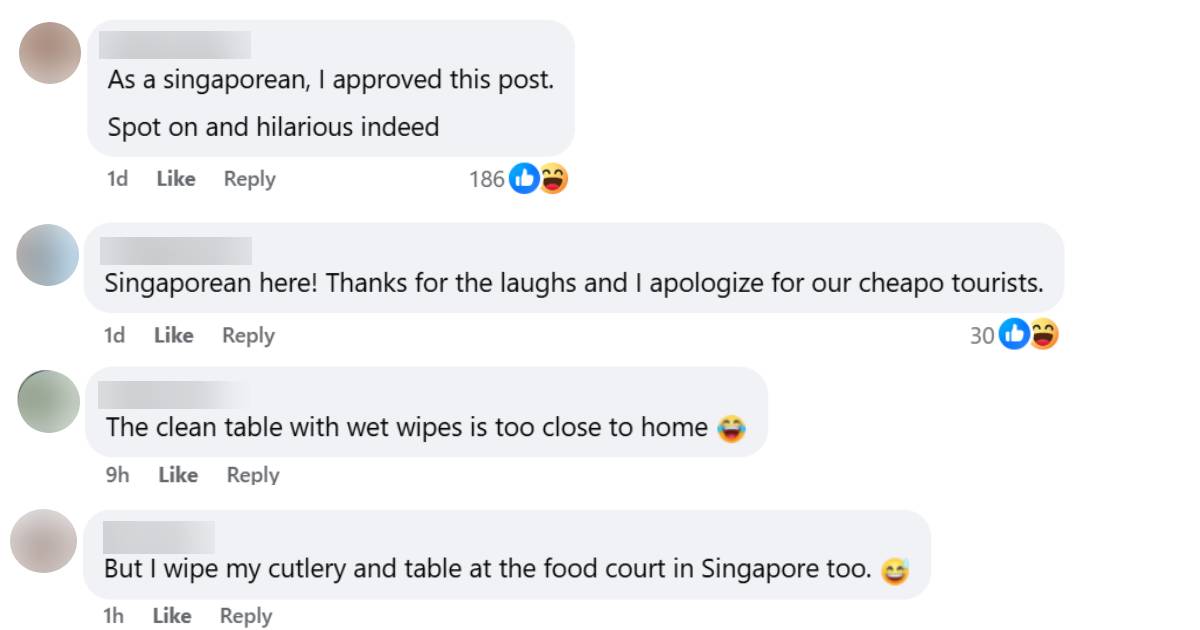
Task: Reply to the 'cheapo tourists' comment
Action: [x=248, y=336]
